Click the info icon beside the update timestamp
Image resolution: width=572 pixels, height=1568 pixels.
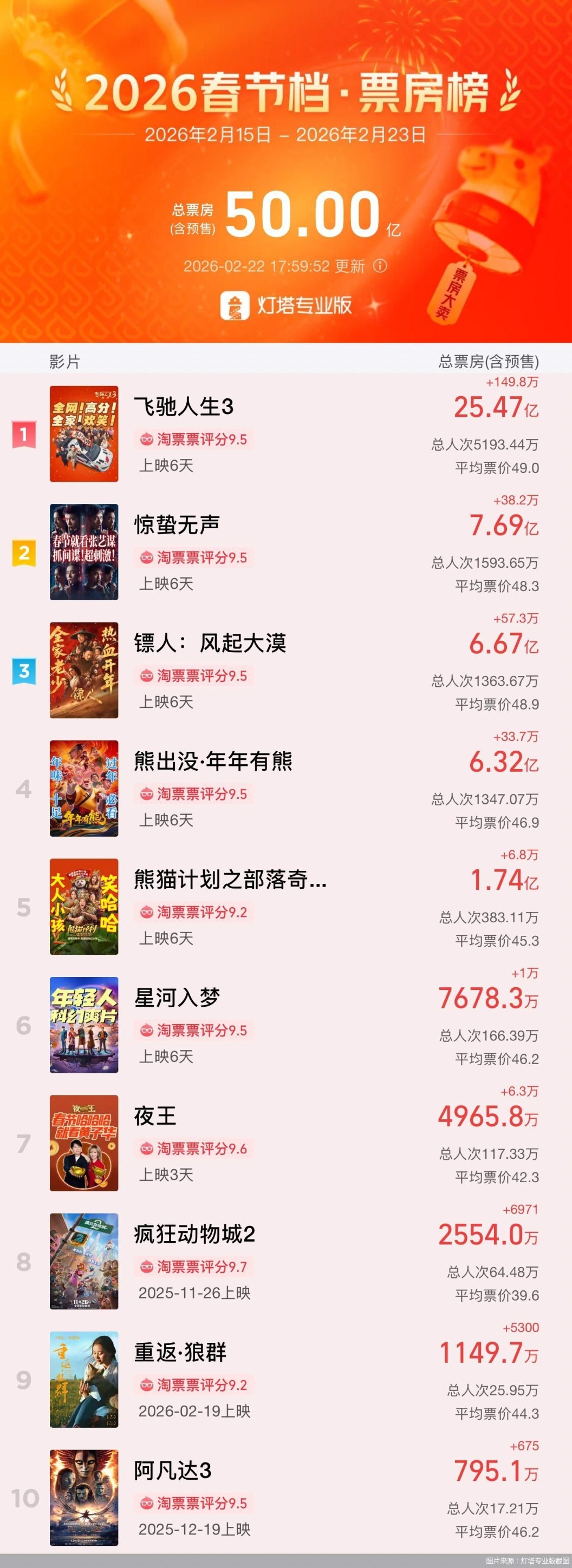pos(381,266)
